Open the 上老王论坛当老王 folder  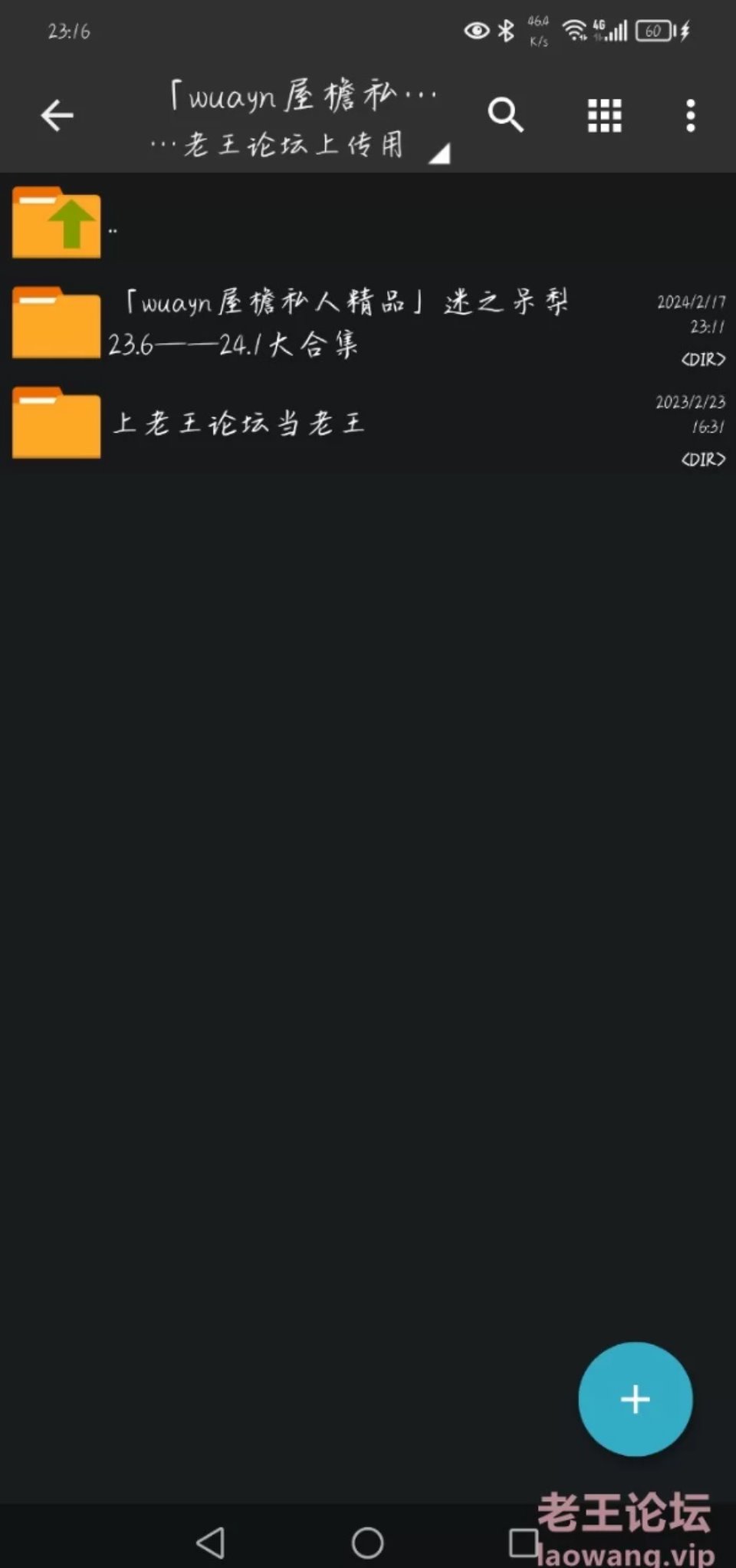(x=238, y=423)
